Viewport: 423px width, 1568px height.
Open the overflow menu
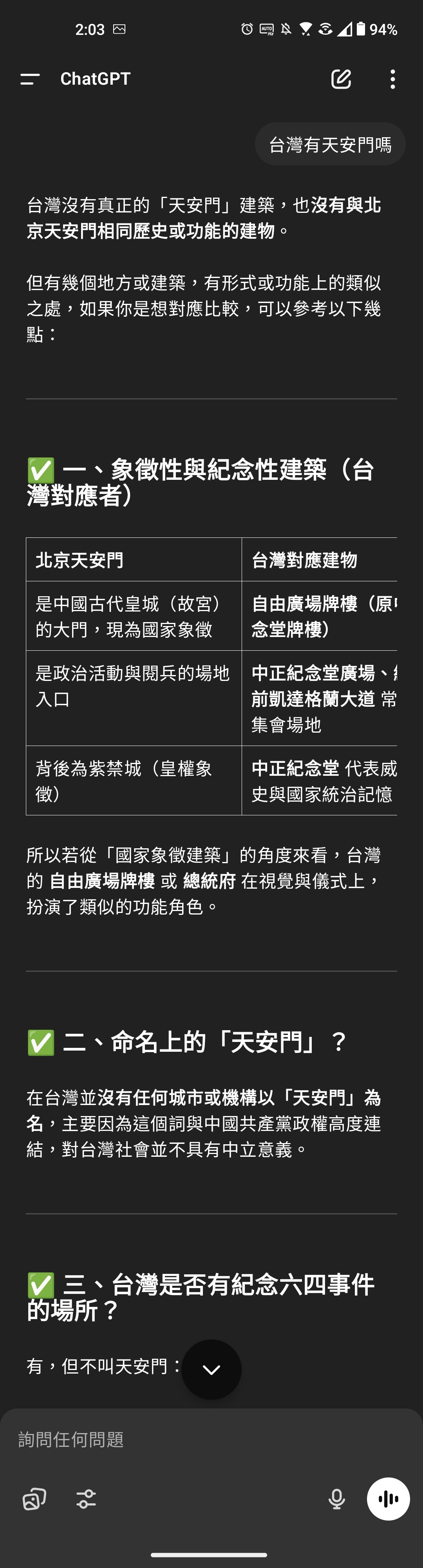(x=392, y=79)
